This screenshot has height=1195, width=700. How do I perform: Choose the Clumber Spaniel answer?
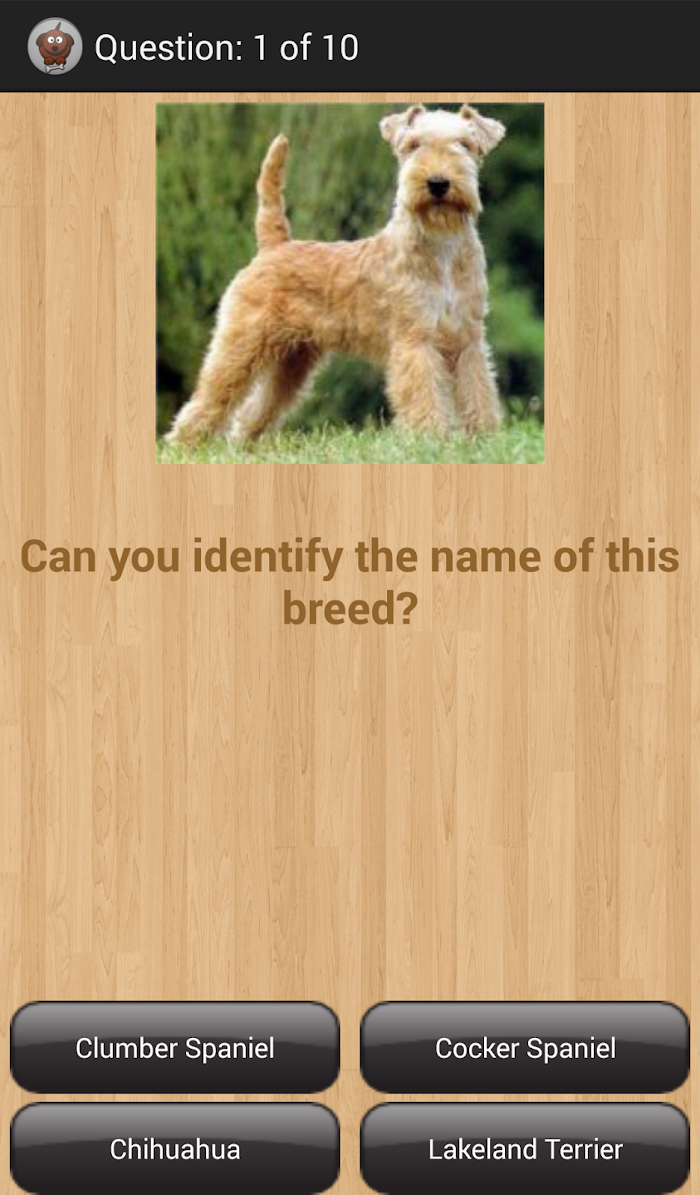(x=175, y=1047)
